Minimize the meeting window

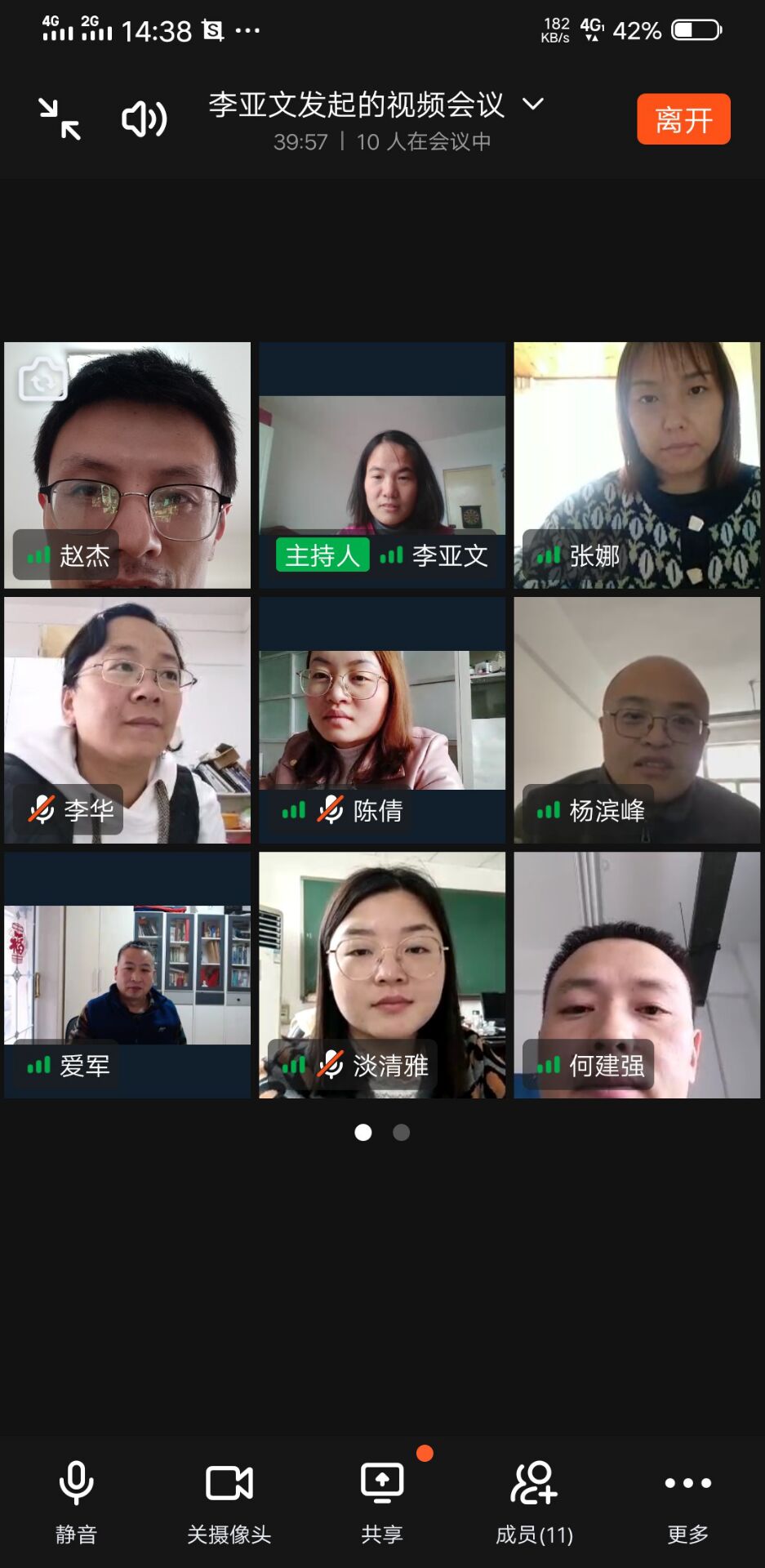(60, 119)
